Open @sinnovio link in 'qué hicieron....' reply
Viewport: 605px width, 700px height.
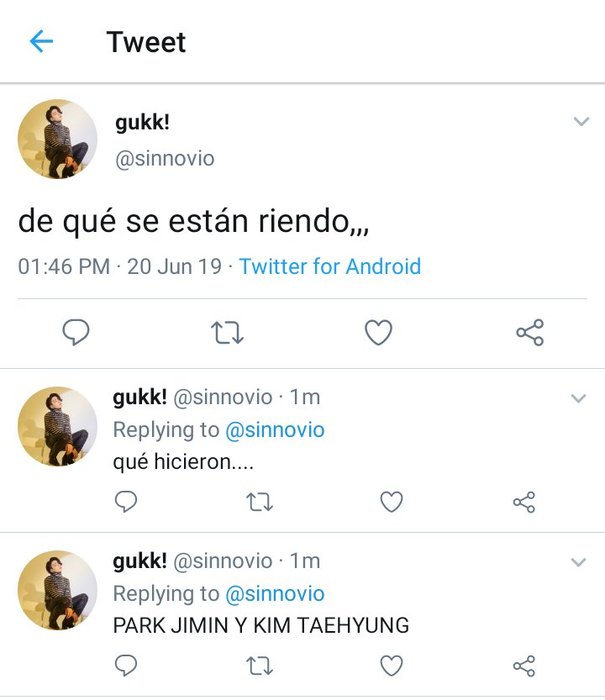click(275, 430)
